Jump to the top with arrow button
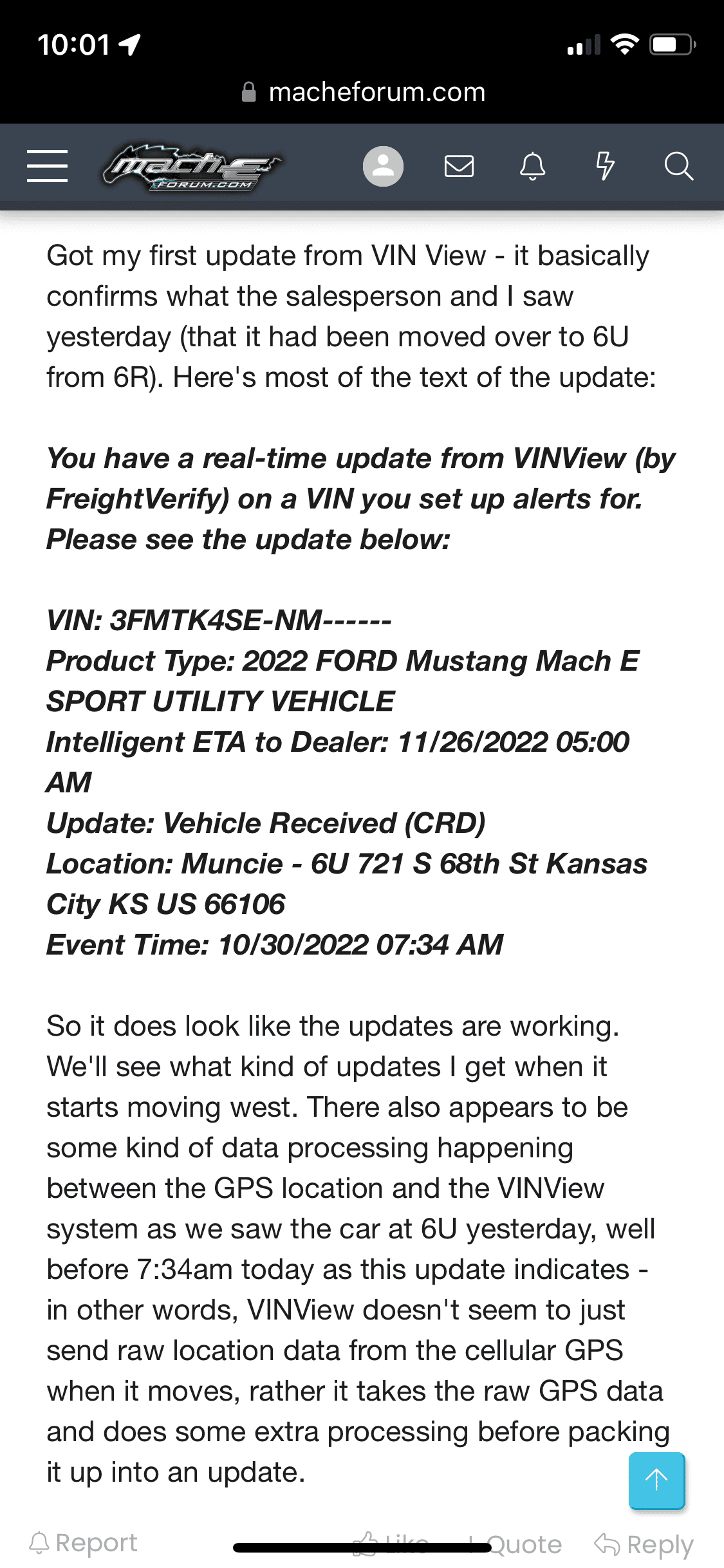The height and width of the screenshot is (1568, 724). point(656,1480)
